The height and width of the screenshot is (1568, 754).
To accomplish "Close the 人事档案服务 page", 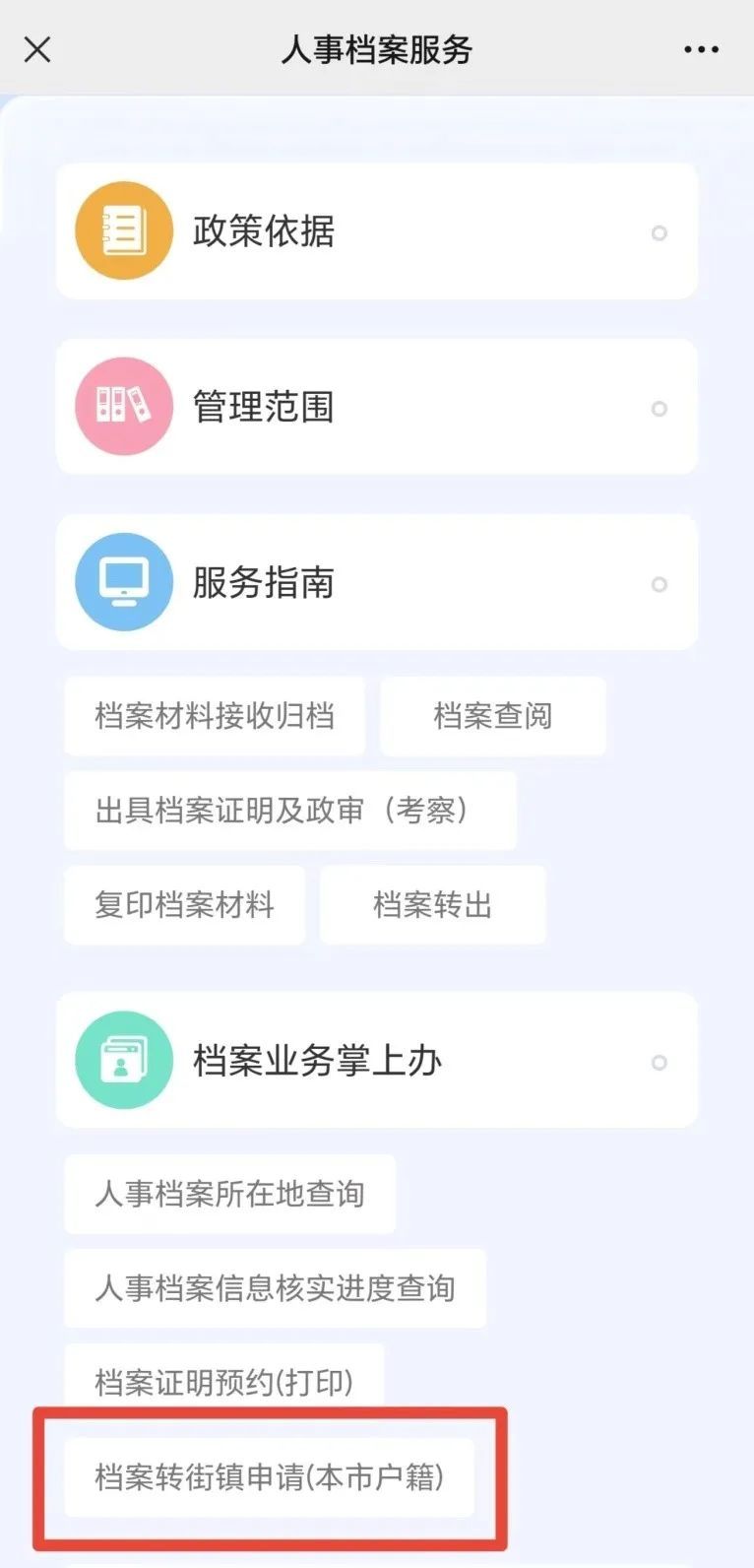I will [37, 49].
